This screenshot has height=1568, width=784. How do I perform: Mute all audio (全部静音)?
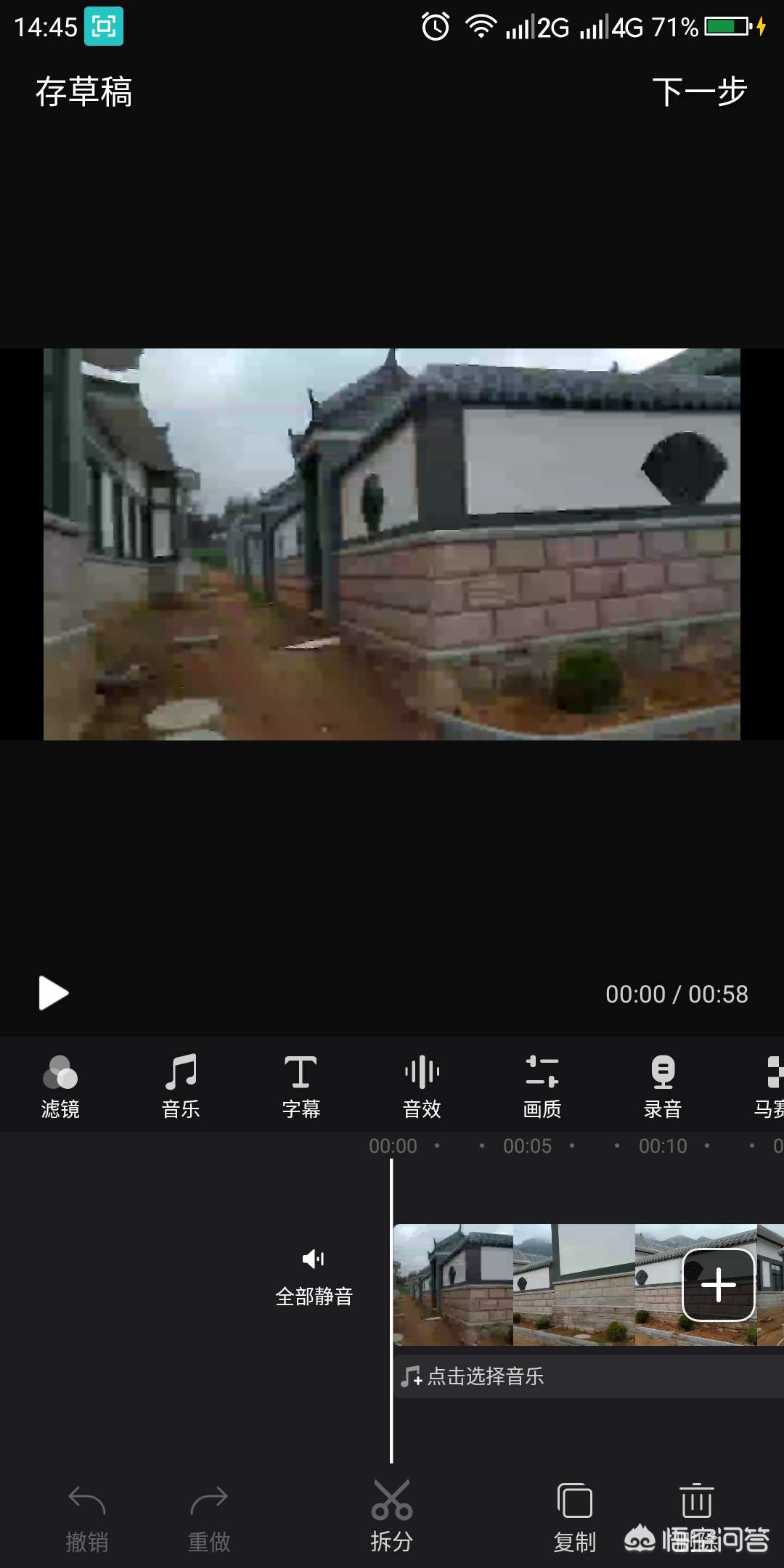click(314, 1278)
